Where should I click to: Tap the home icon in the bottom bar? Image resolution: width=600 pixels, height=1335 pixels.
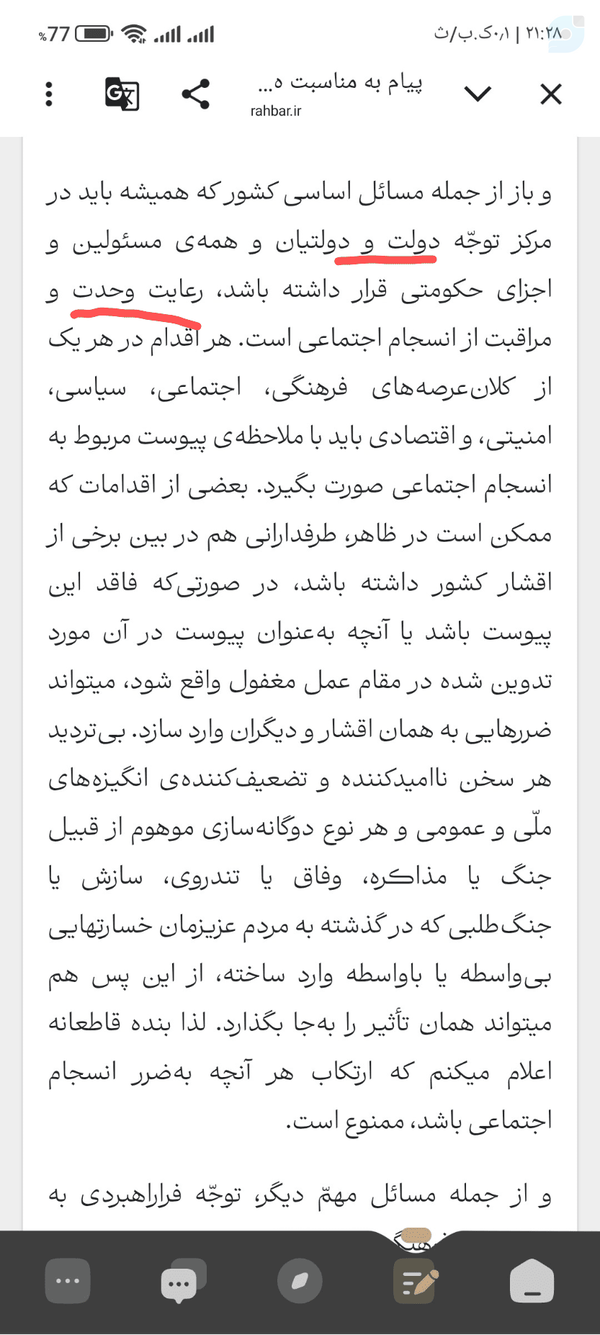[x=532, y=1280]
